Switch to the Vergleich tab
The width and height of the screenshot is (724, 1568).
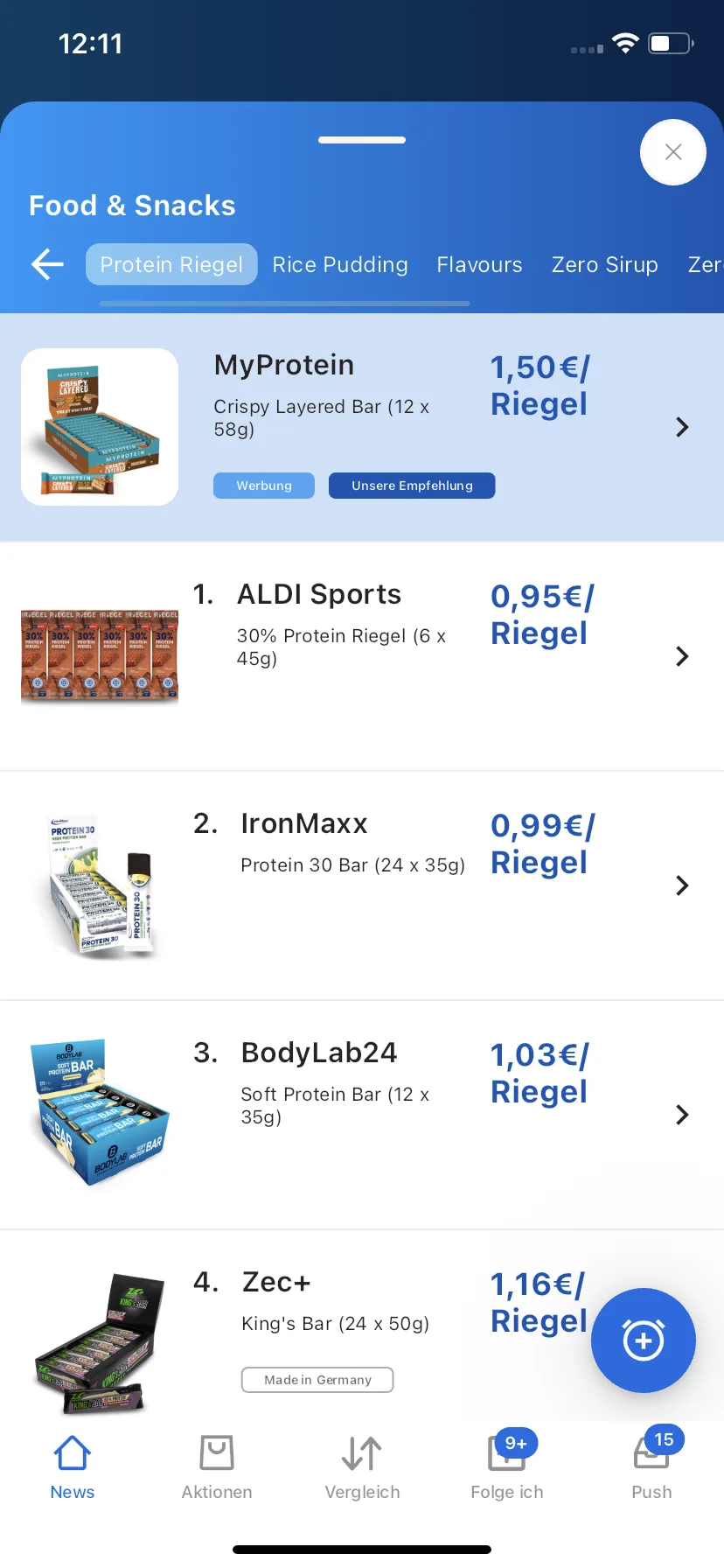point(362,1468)
